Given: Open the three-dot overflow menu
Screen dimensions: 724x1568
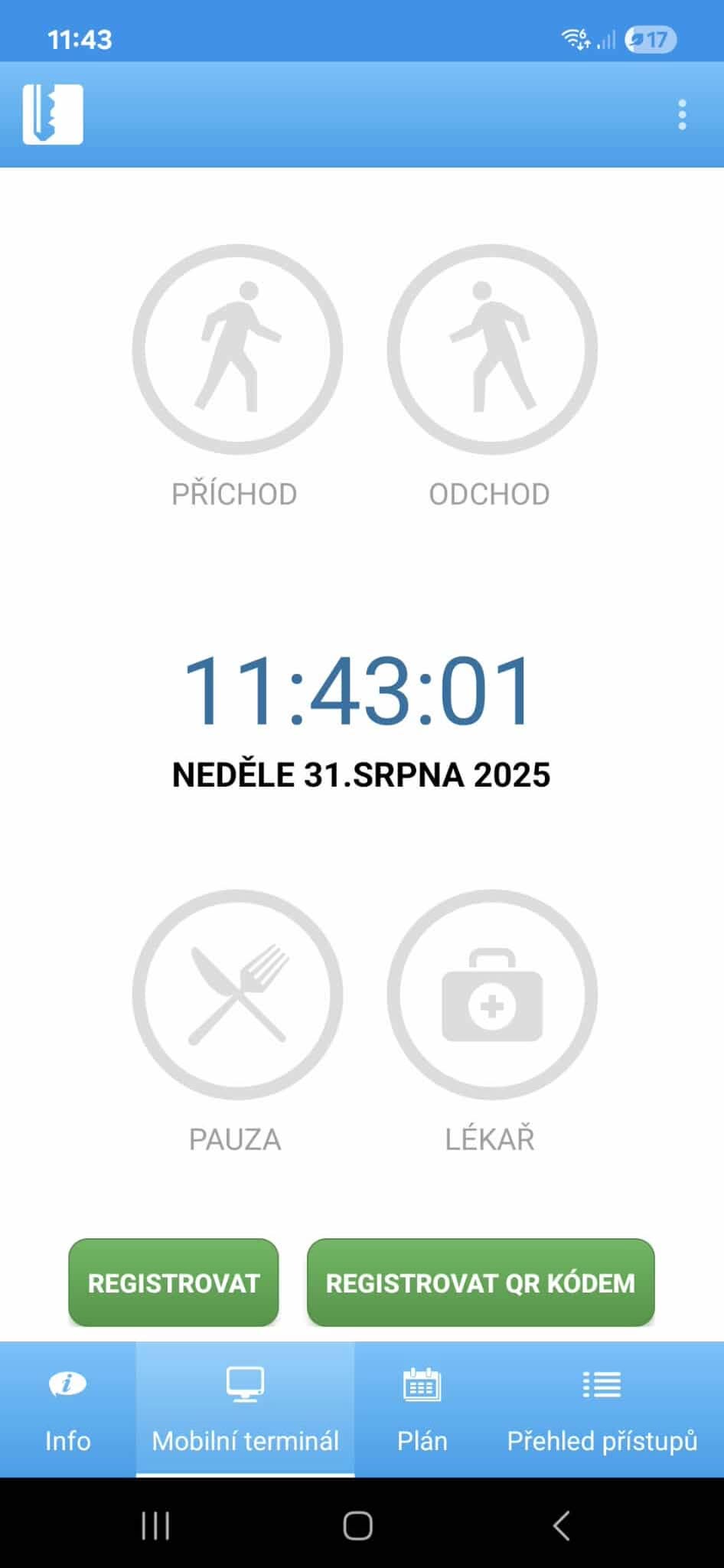Looking at the screenshot, I should pos(682,115).
